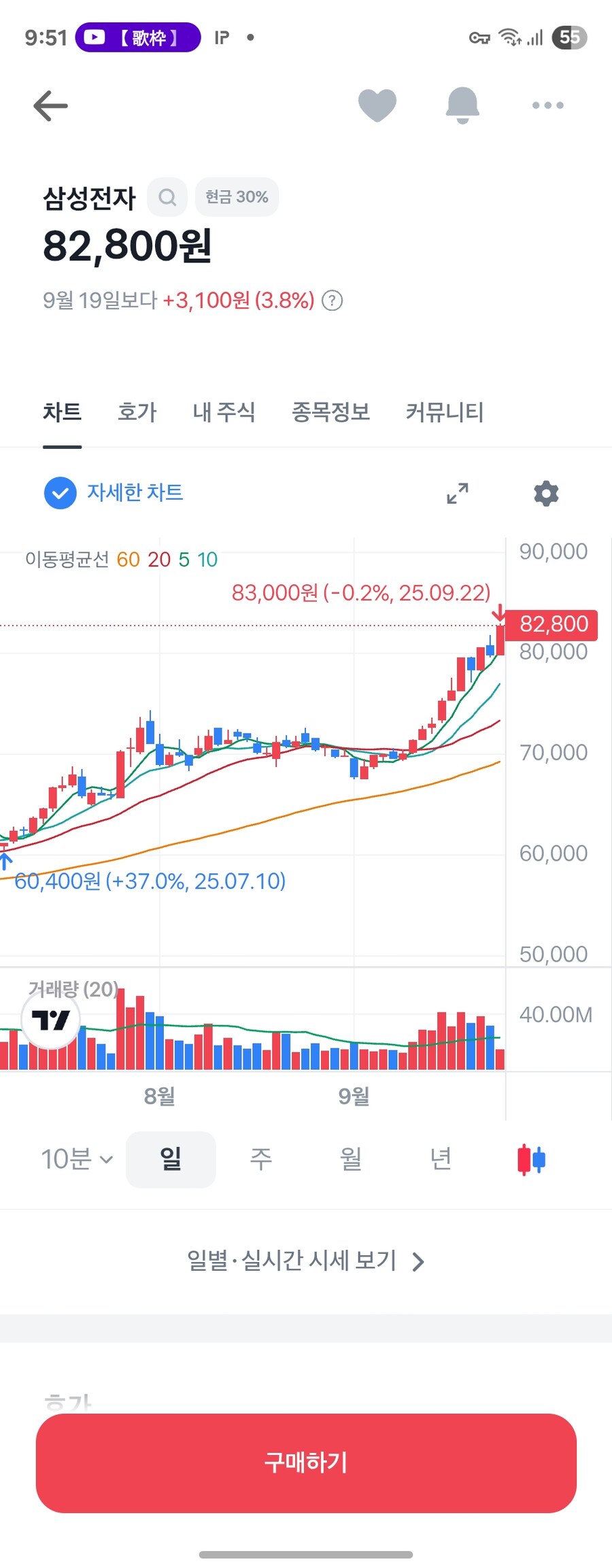
Task: Add 삼성전자 to favorites via heart icon
Action: 378,105
